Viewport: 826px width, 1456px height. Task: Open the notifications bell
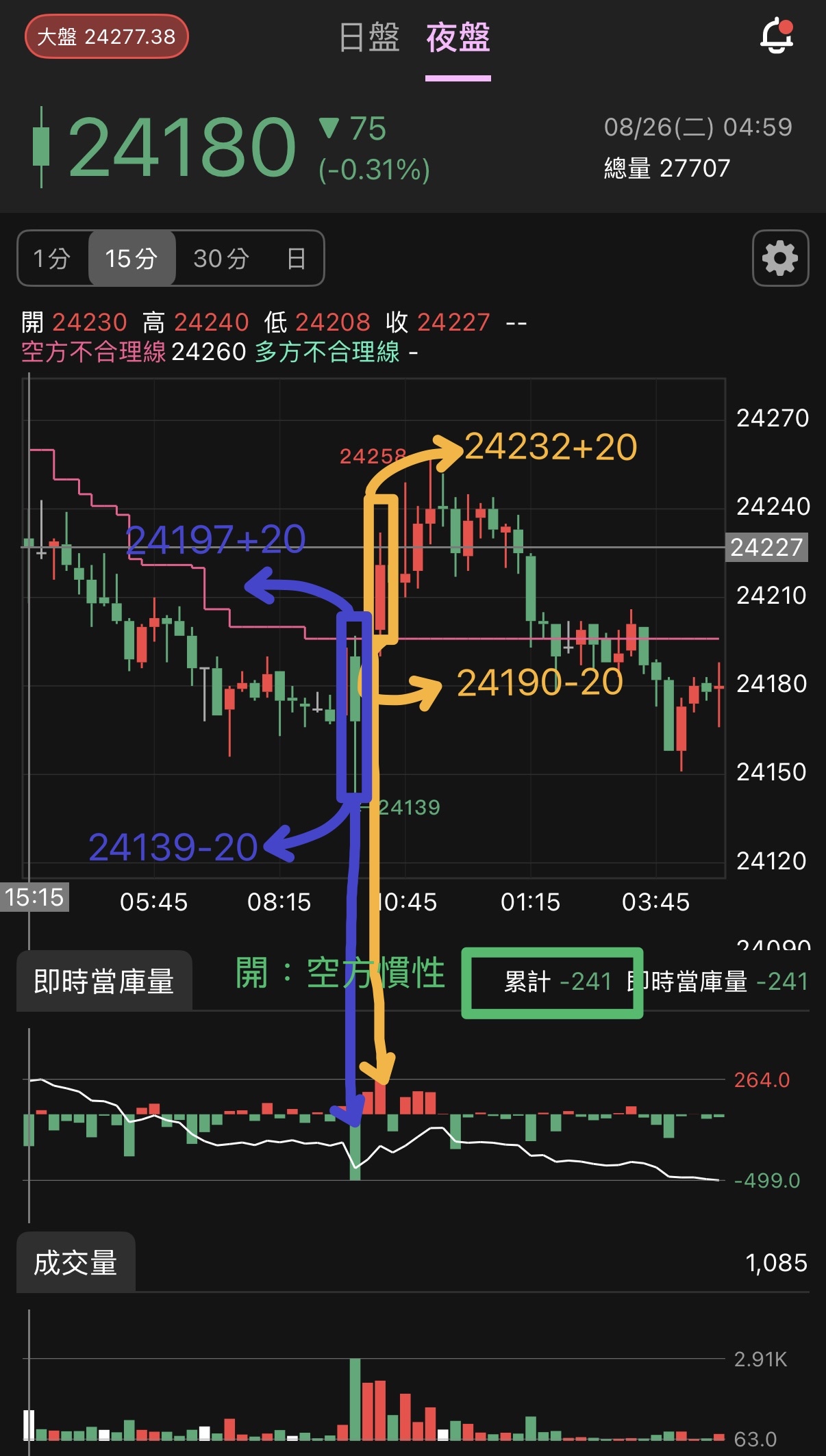777,36
